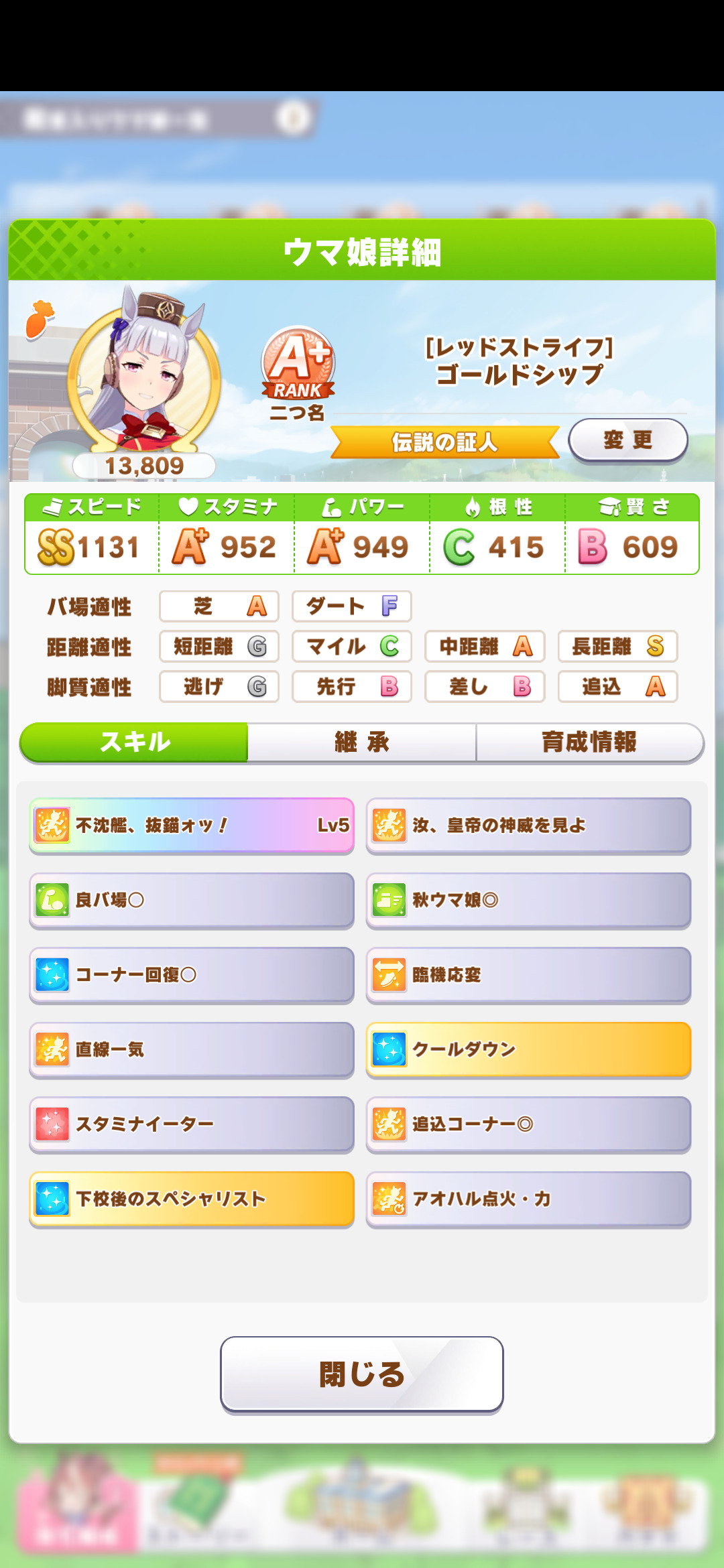View skill 汝、皇帝の神威を見よ
This screenshot has height=1568, width=724.
point(528,825)
